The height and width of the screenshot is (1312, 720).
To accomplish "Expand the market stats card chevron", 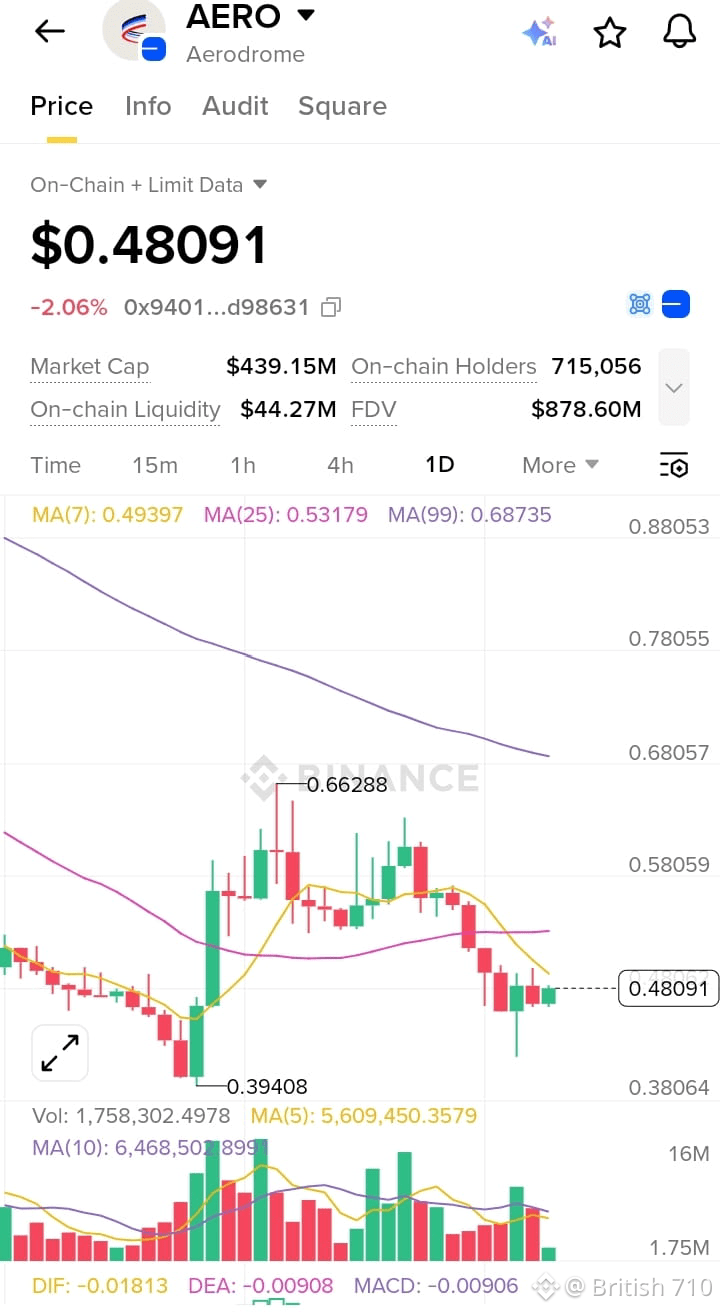I will coord(673,387).
